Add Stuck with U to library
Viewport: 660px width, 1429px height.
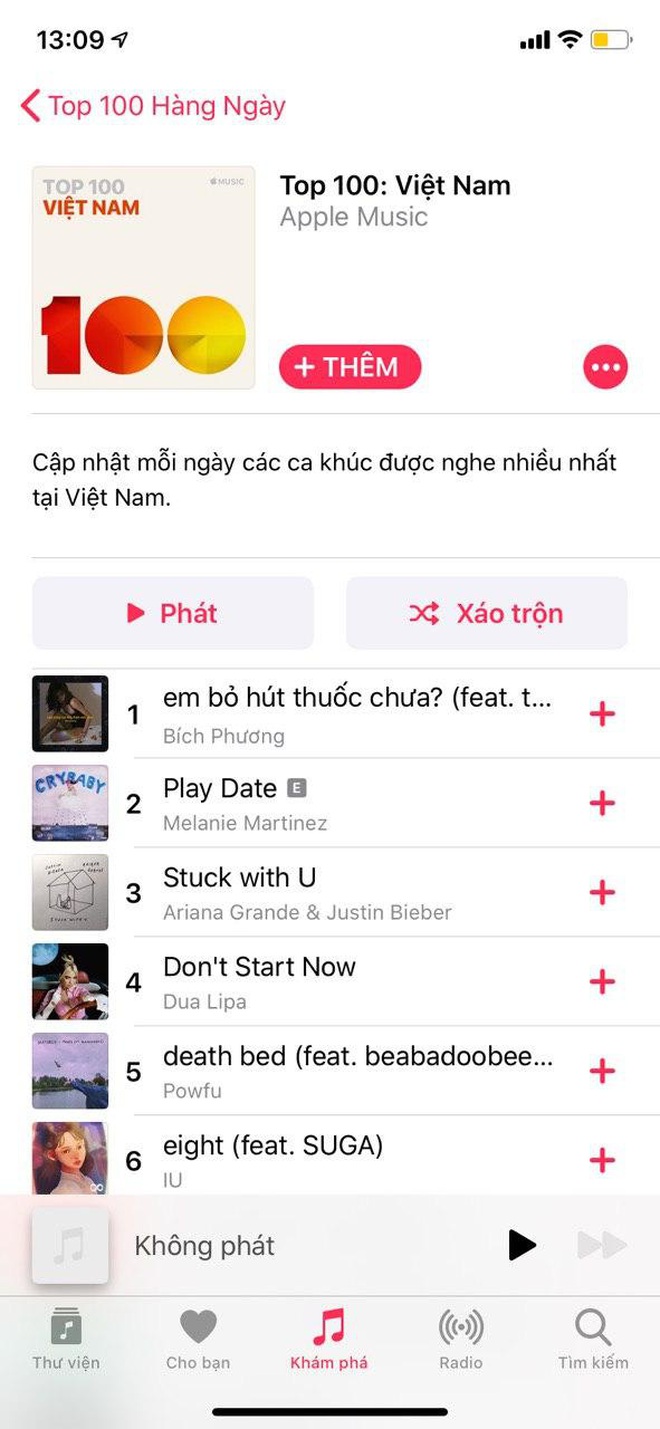pyautogui.click(x=602, y=892)
